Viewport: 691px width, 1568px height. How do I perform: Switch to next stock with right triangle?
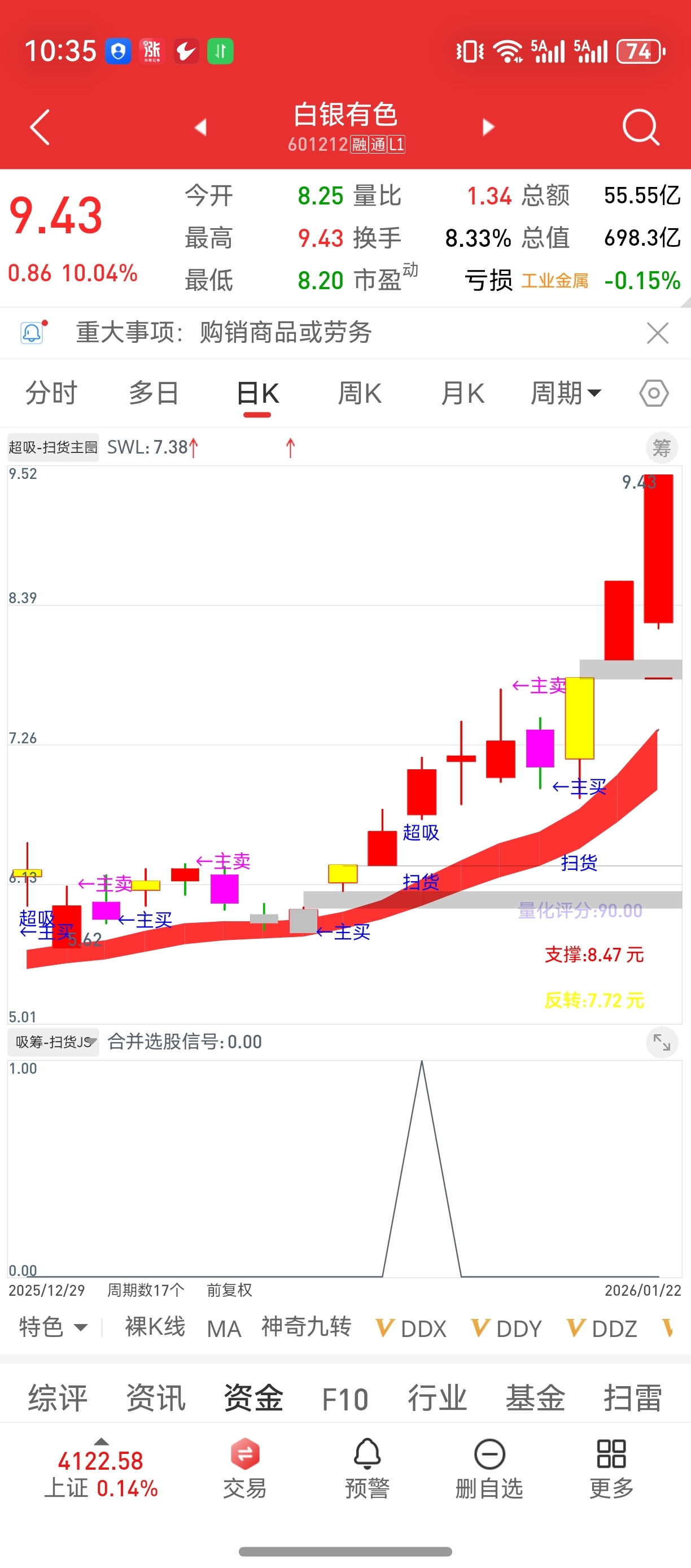click(488, 127)
